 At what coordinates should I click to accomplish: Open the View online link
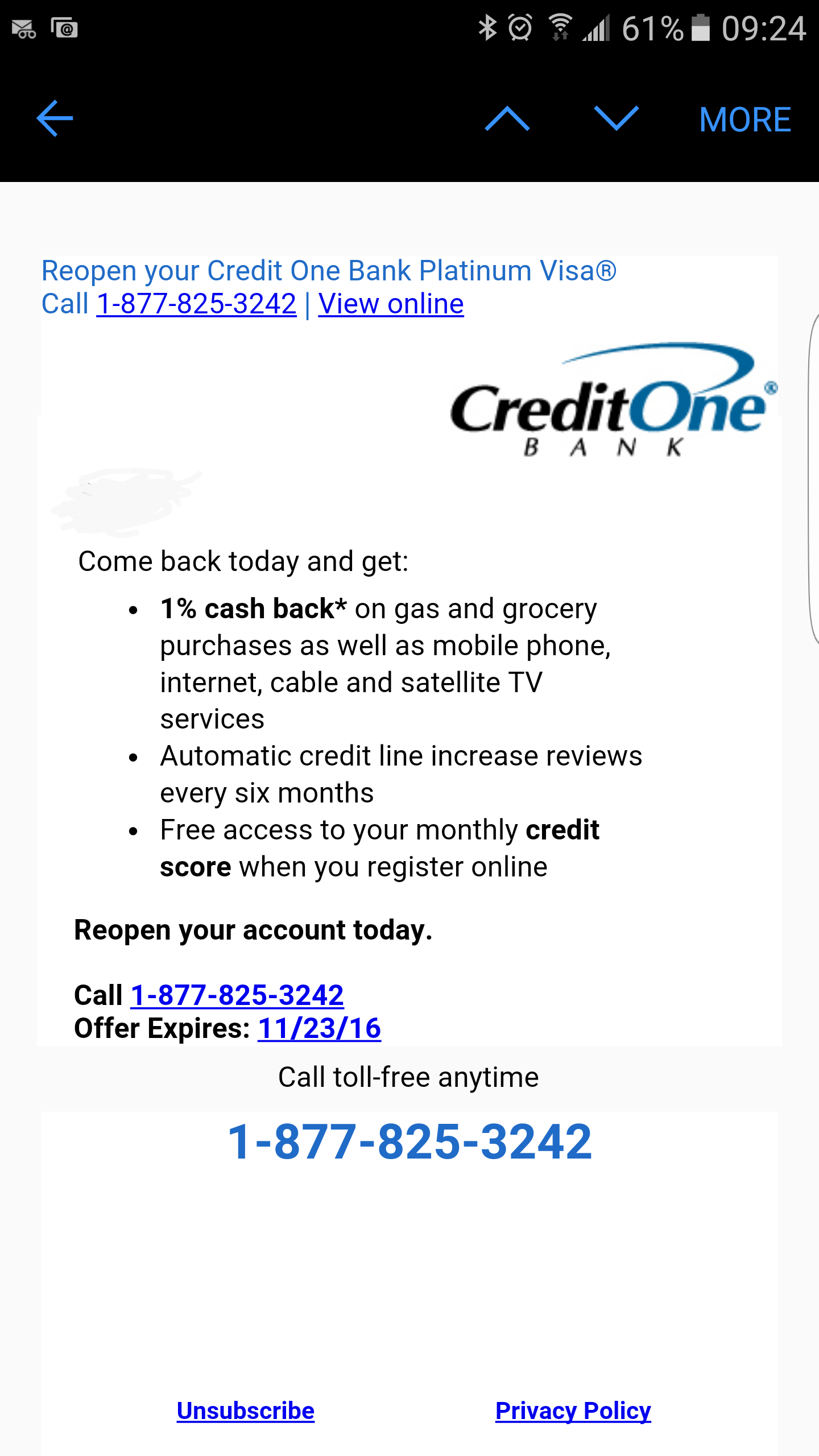pyautogui.click(x=391, y=304)
